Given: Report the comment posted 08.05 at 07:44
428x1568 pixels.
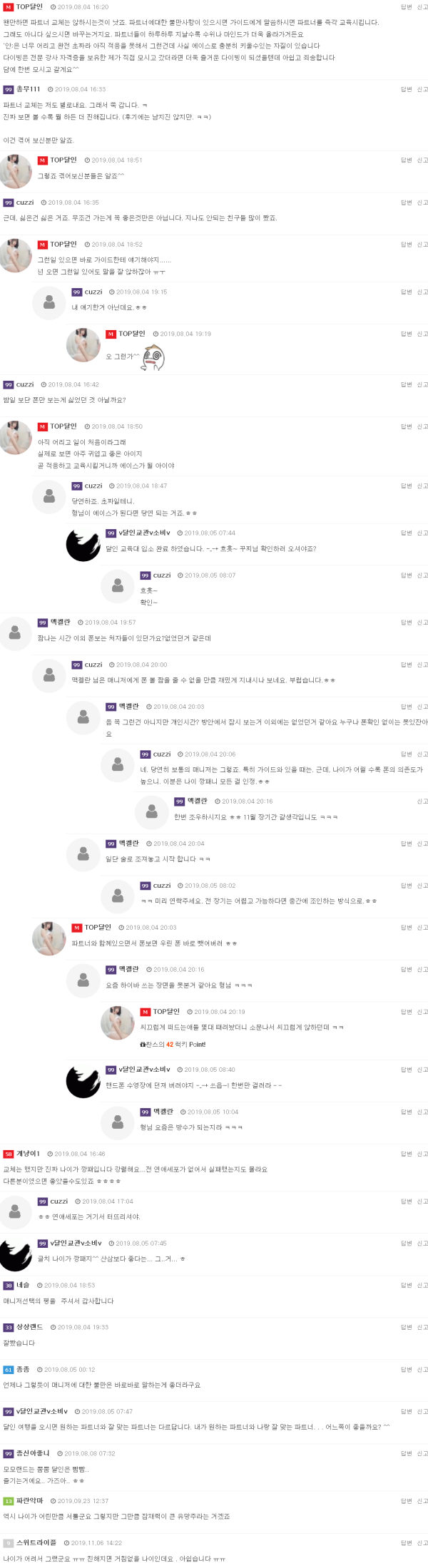Looking at the screenshot, I should 422,533.
